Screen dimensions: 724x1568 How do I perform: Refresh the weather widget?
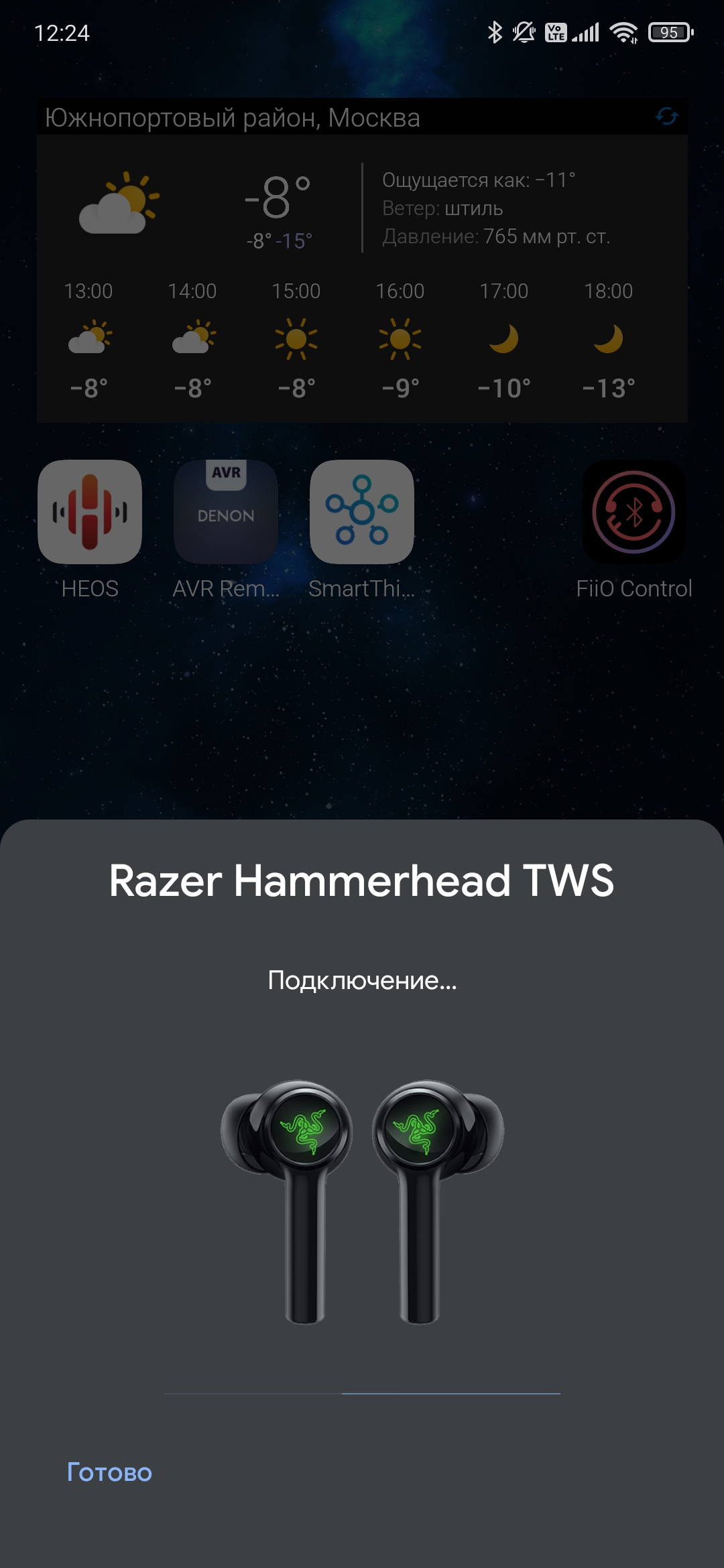pyautogui.click(x=666, y=117)
